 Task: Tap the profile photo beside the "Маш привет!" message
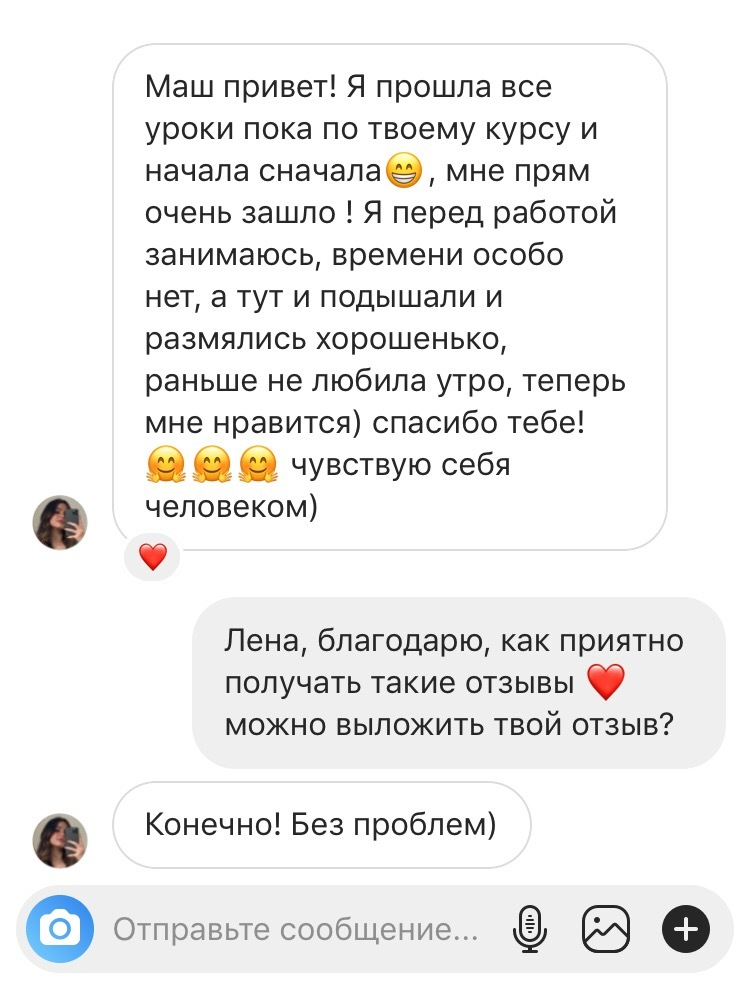click(61, 523)
